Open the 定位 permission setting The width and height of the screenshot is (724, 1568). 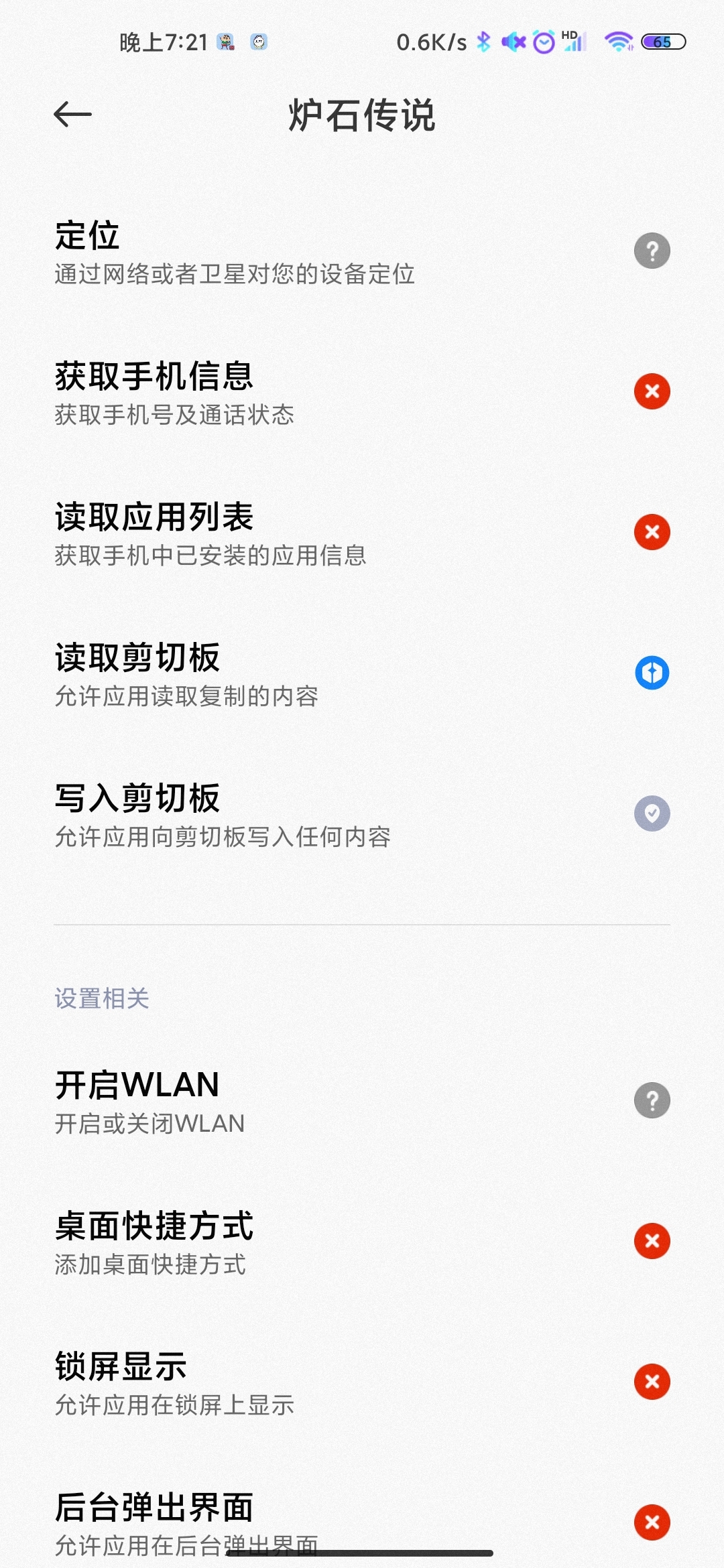click(x=362, y=252)
